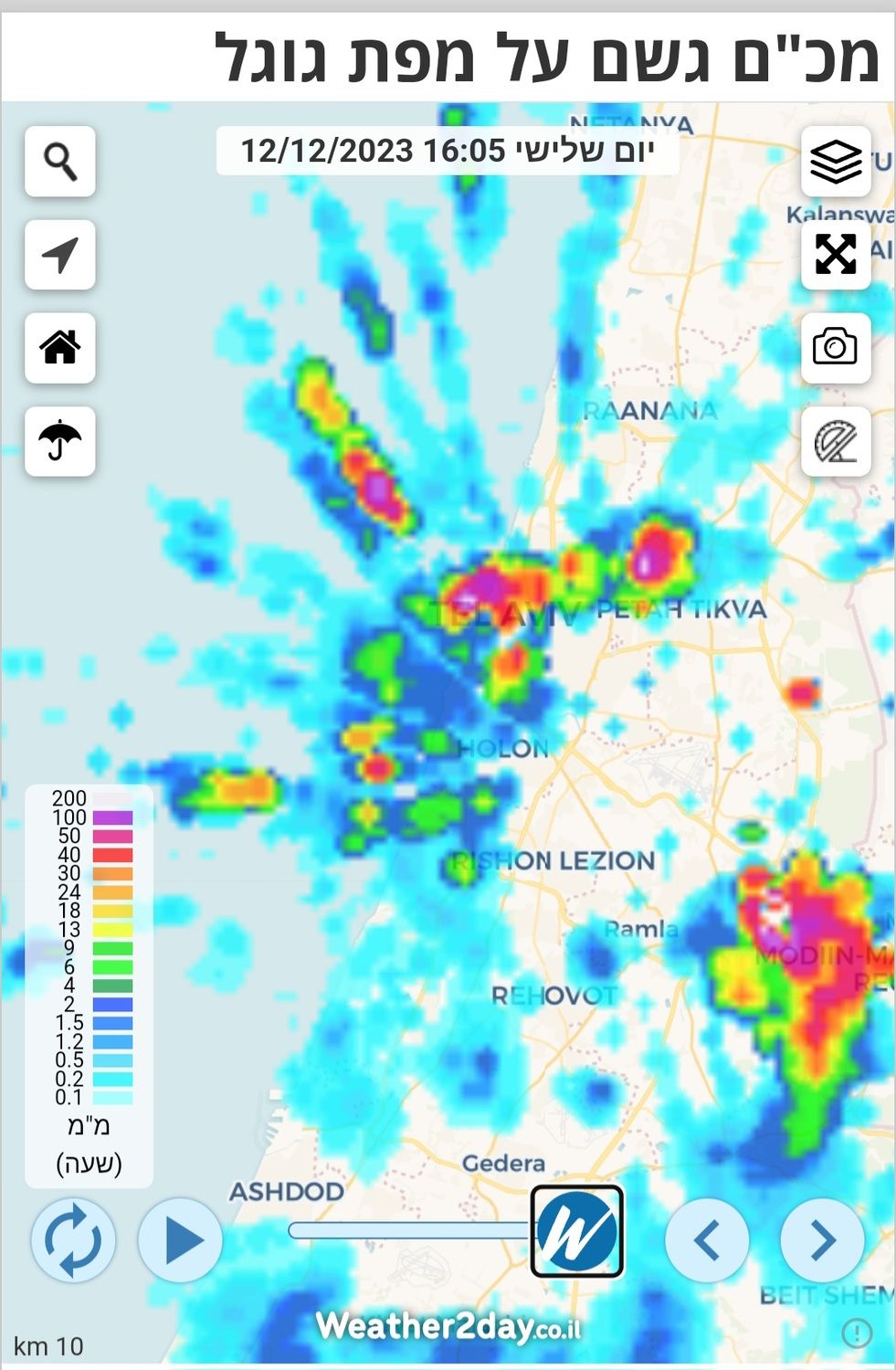Tap the radar timeline slider
The height and width of the screenshot is (1370, 896).
411,1230
